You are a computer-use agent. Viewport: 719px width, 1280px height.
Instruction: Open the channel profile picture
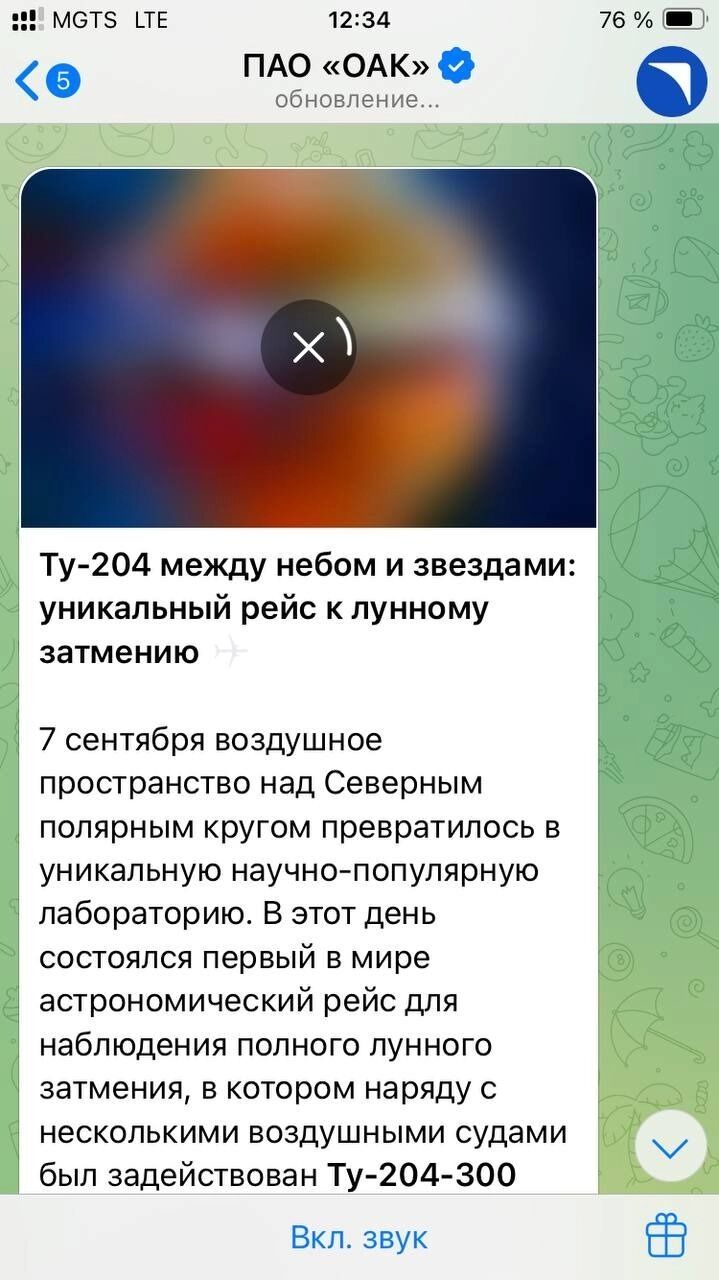click(671, 81)
